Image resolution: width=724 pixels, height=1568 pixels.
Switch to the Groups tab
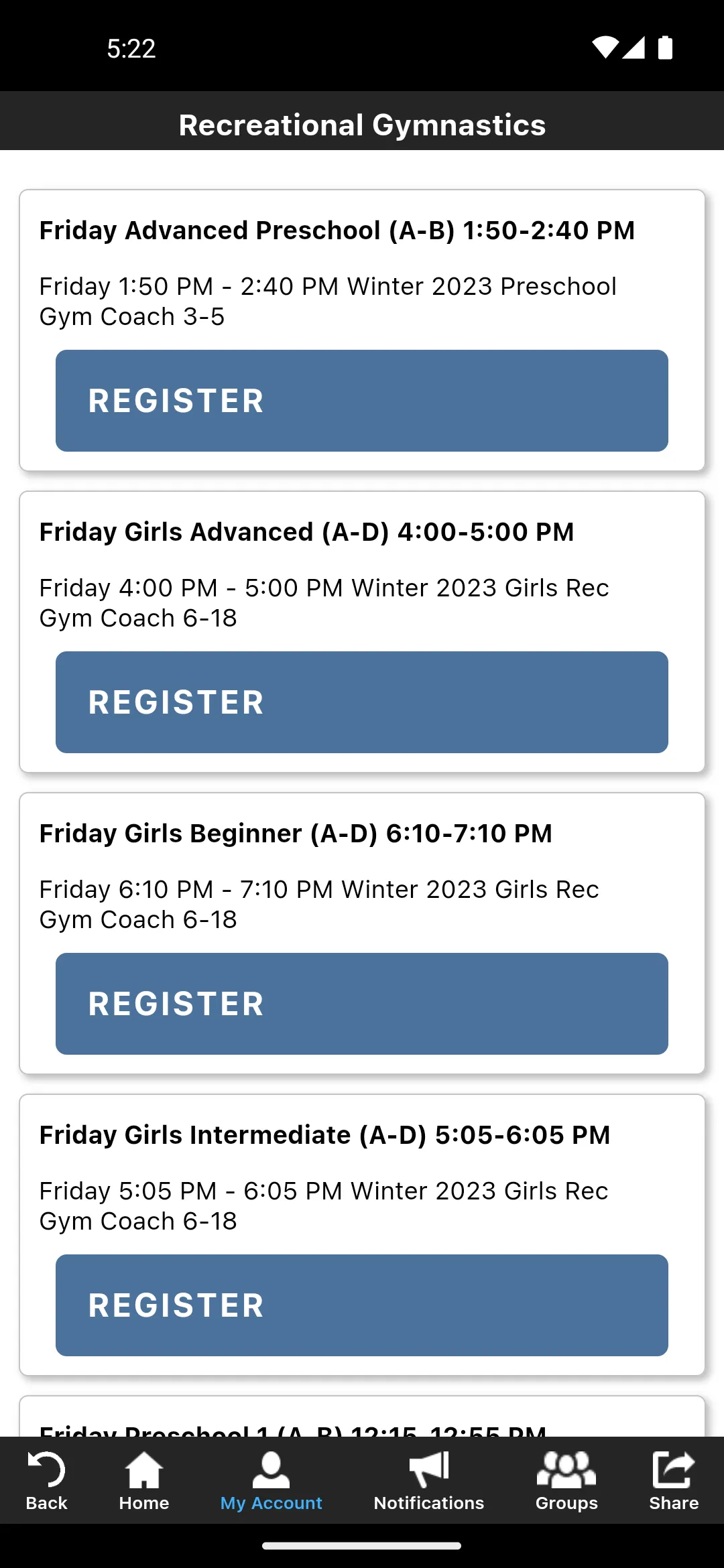tap(566, 1481)
